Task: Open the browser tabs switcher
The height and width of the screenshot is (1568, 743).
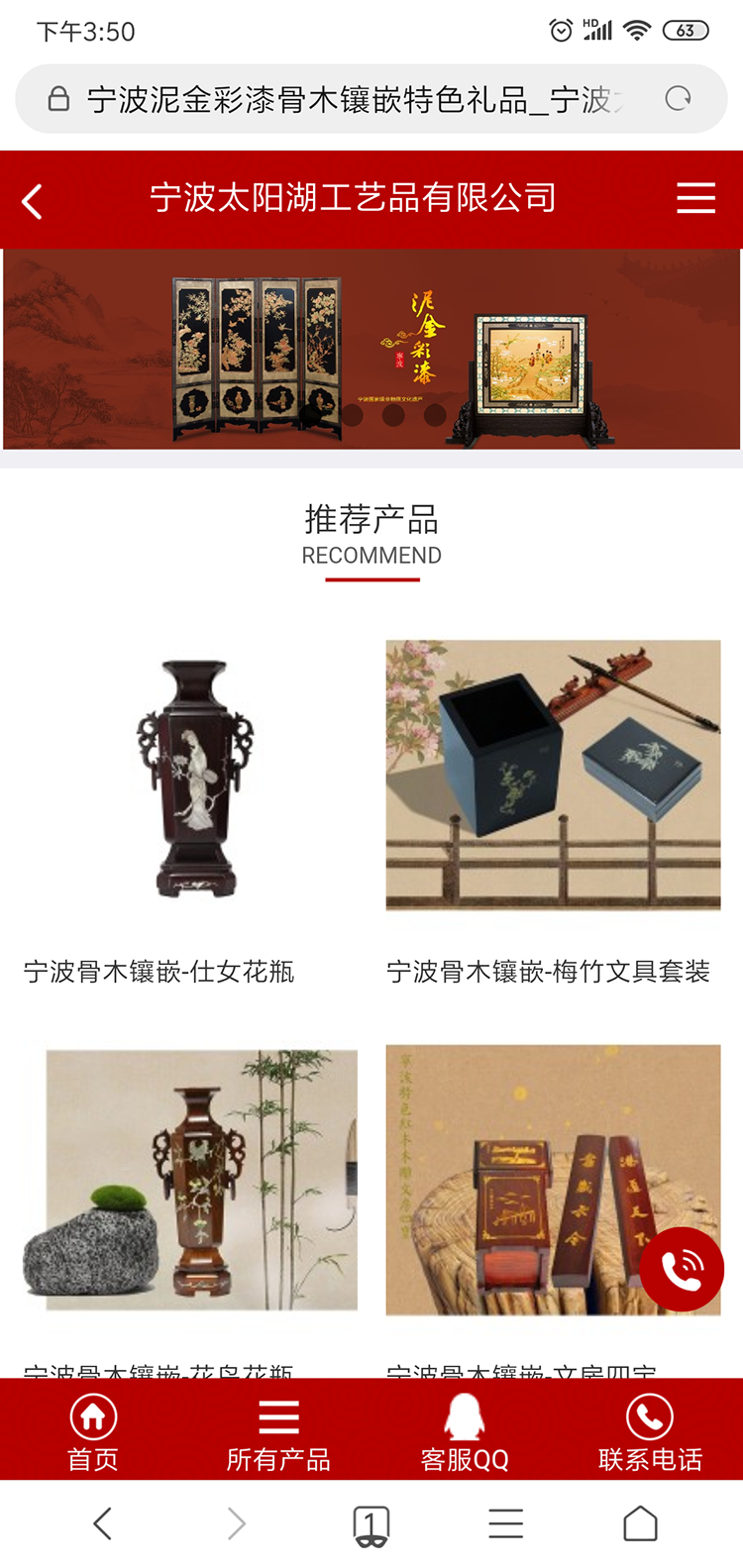Action: 371,1524
